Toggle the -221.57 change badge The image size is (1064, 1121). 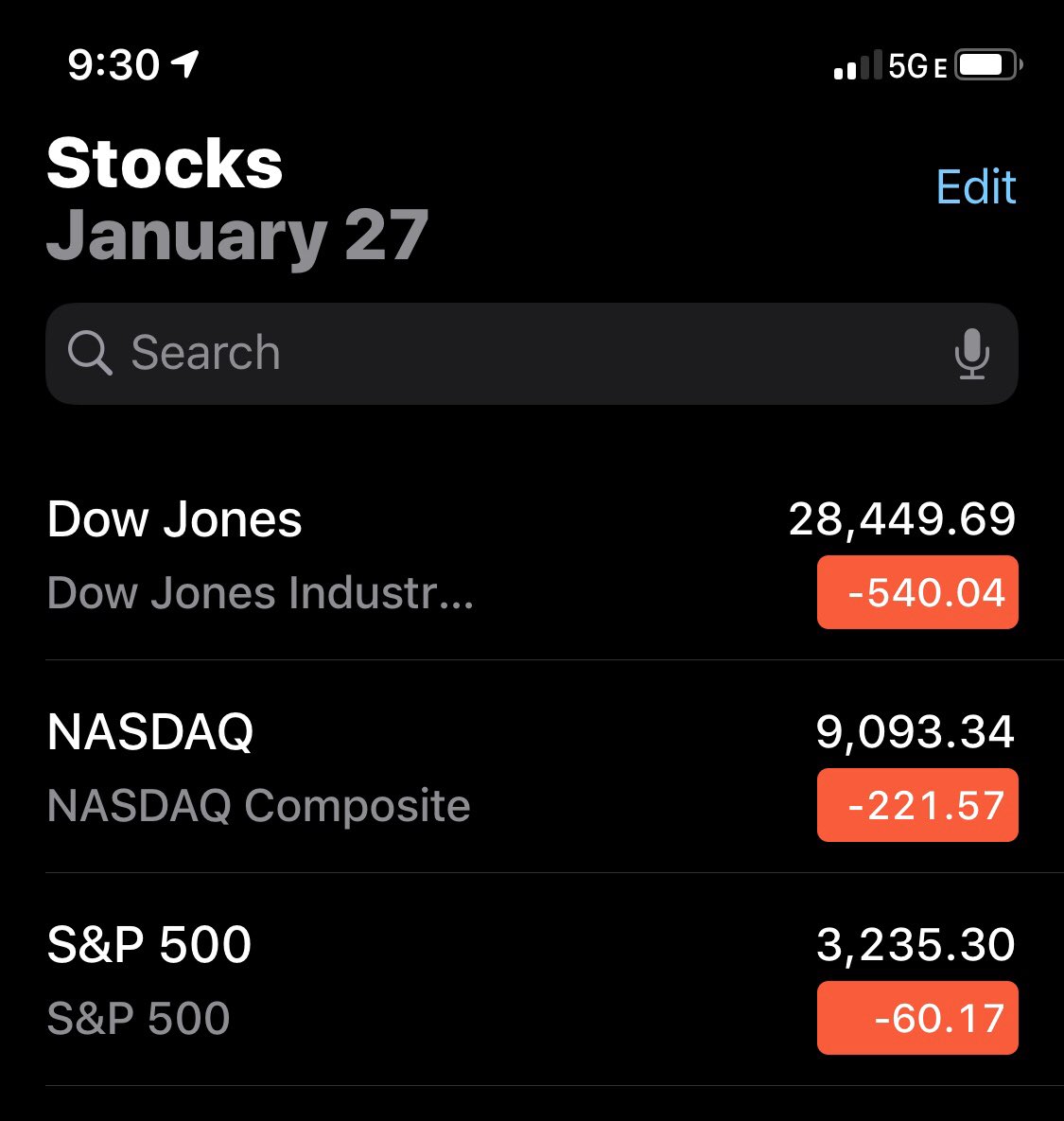[x=917, y=805]
